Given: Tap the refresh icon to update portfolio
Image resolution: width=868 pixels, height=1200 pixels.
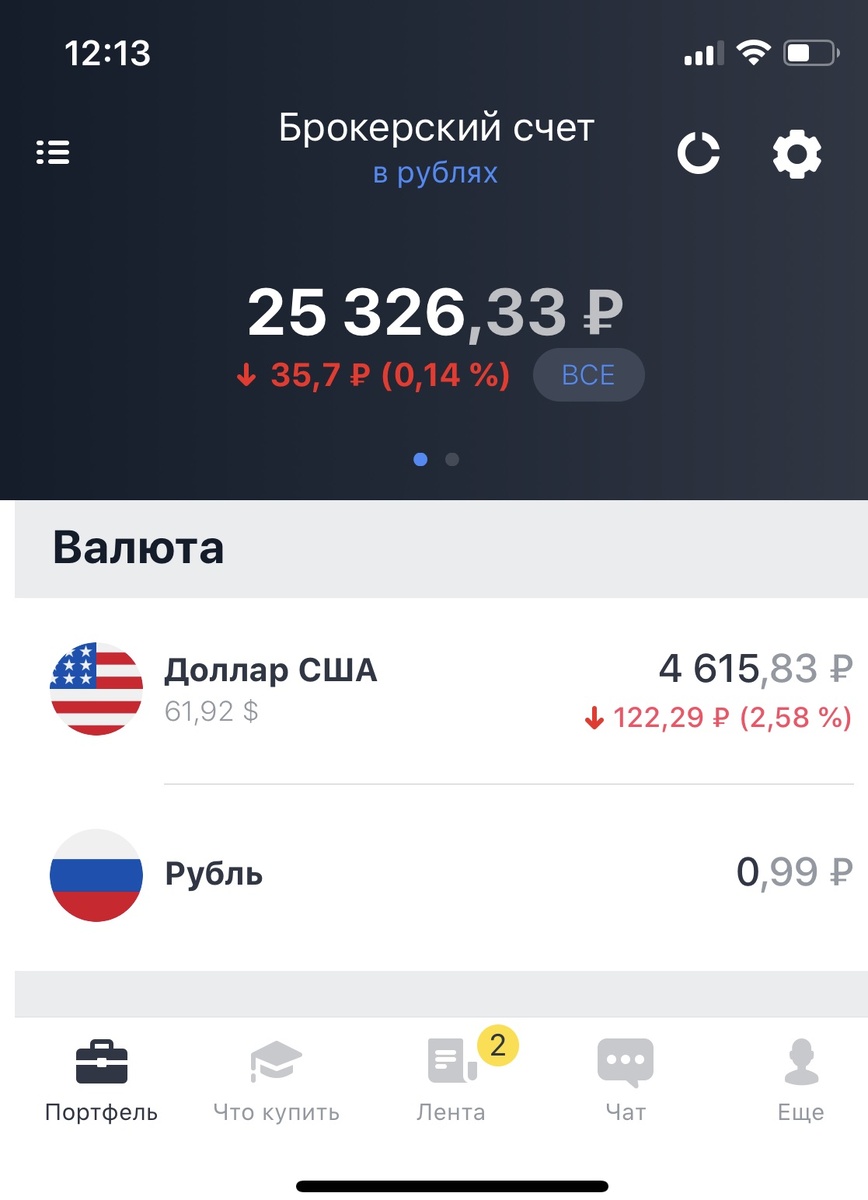Looking at the screenshot, I should 699,152.
